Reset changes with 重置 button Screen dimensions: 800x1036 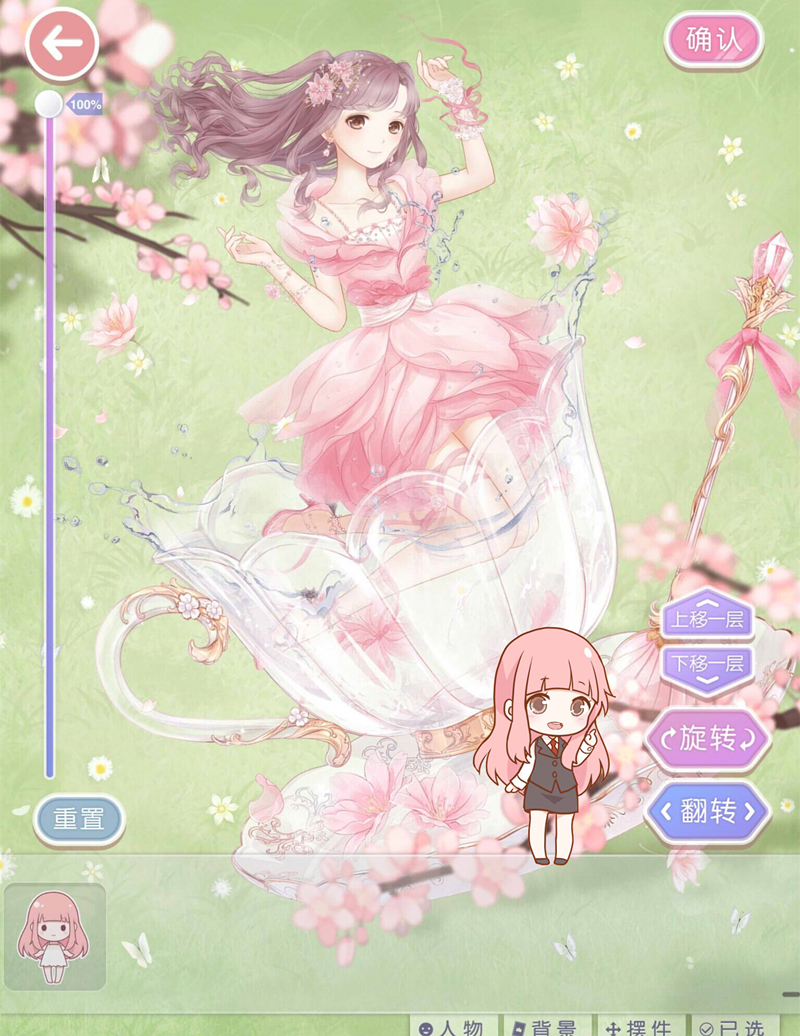pyautogui.click(x=79, y=819)
